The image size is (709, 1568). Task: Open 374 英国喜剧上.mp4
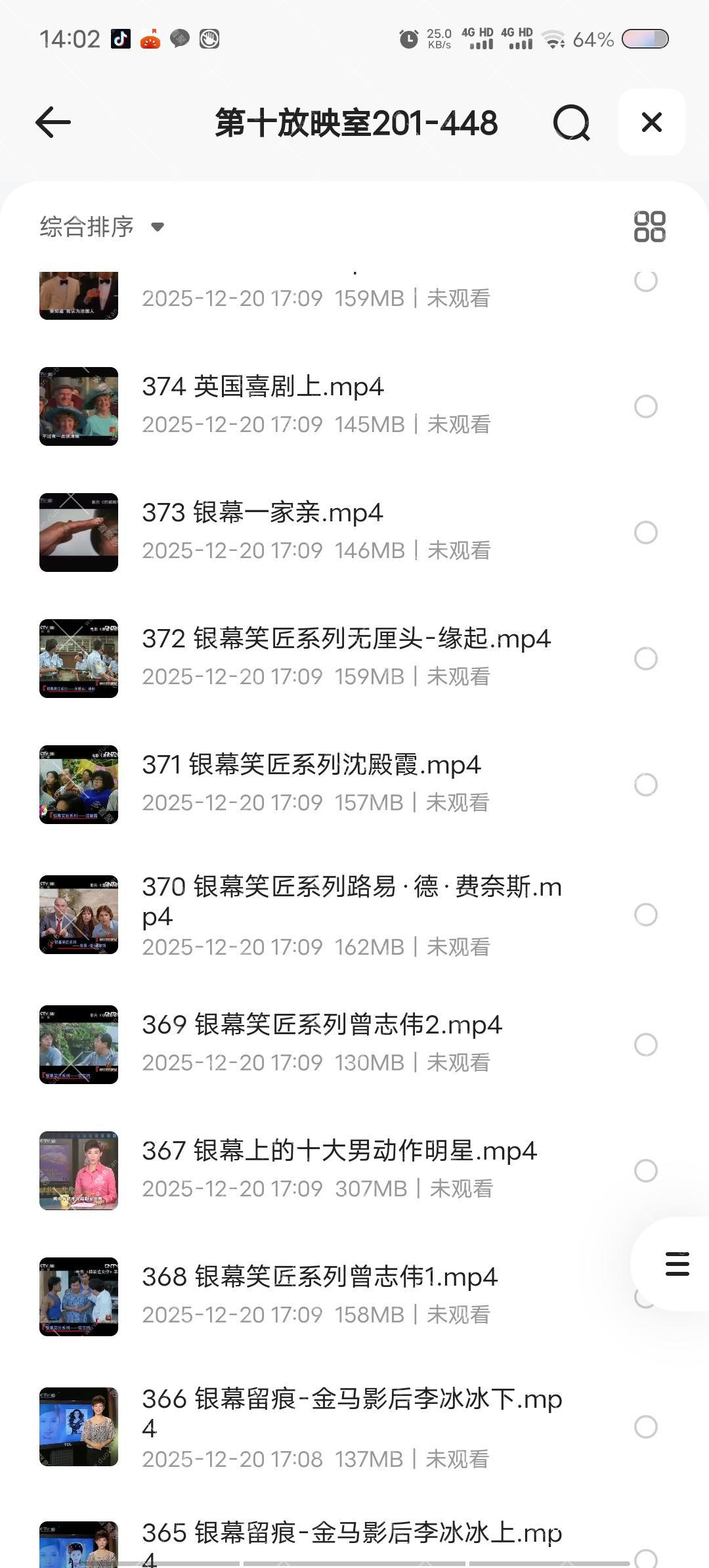pyautogui.click(x=263, y=387)
